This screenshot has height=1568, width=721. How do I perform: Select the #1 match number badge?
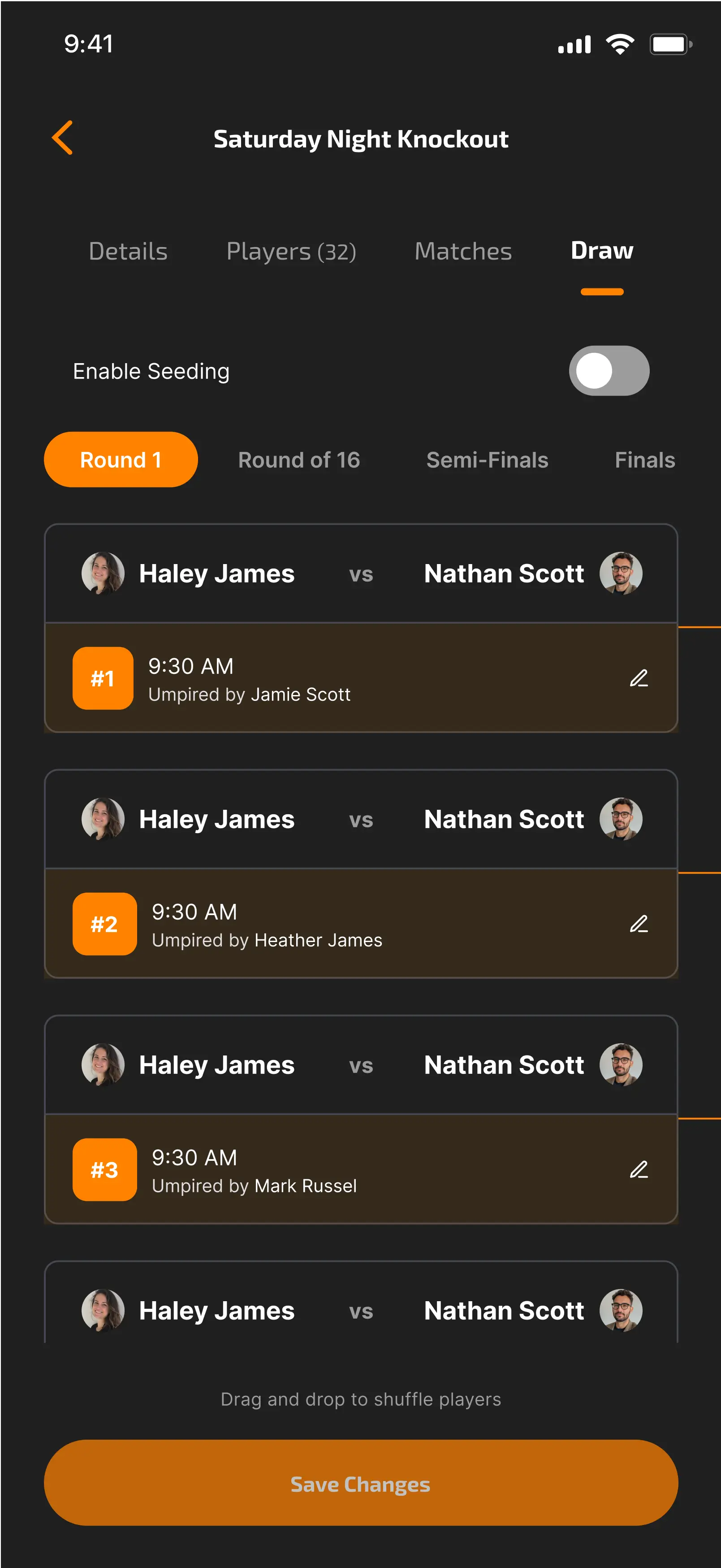pyautogui.click(x=102, y=679)
